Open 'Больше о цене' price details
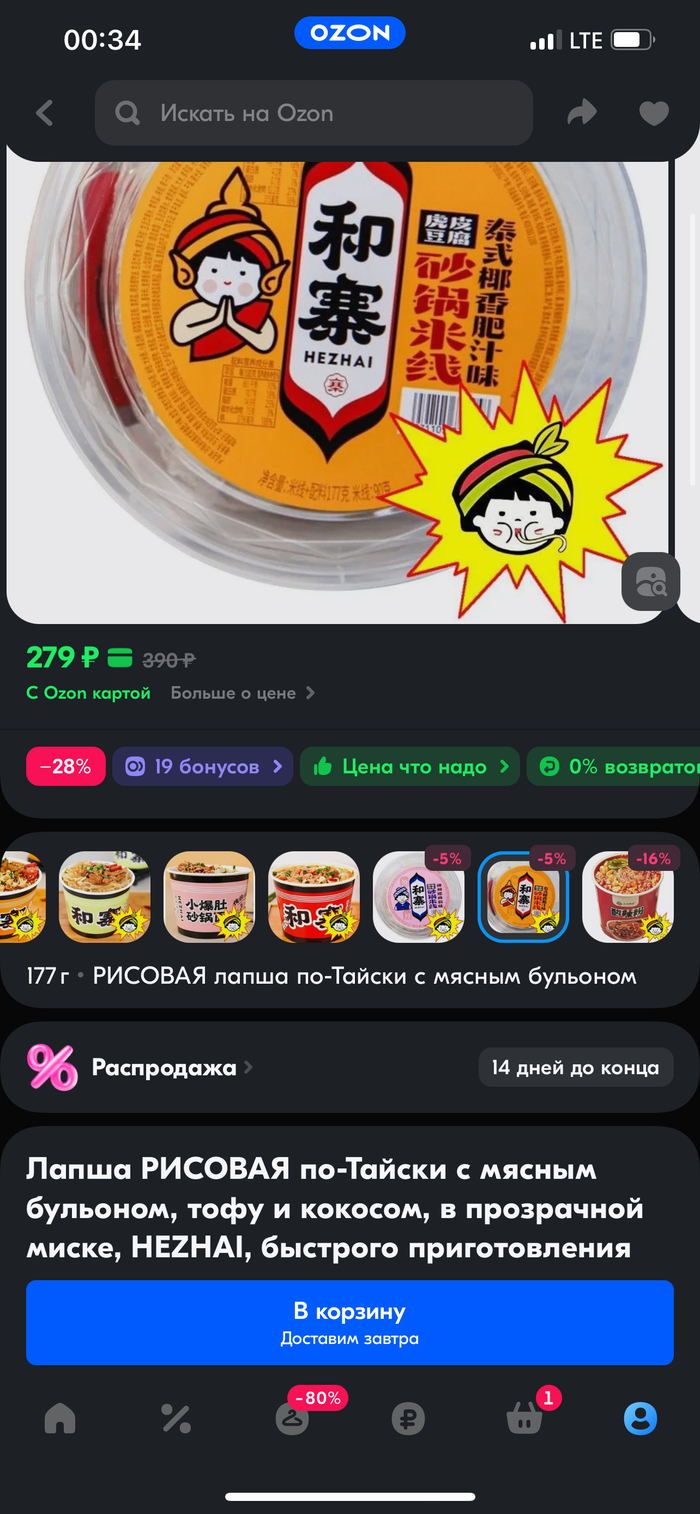700x1514 pixels. tap(242, 693)
